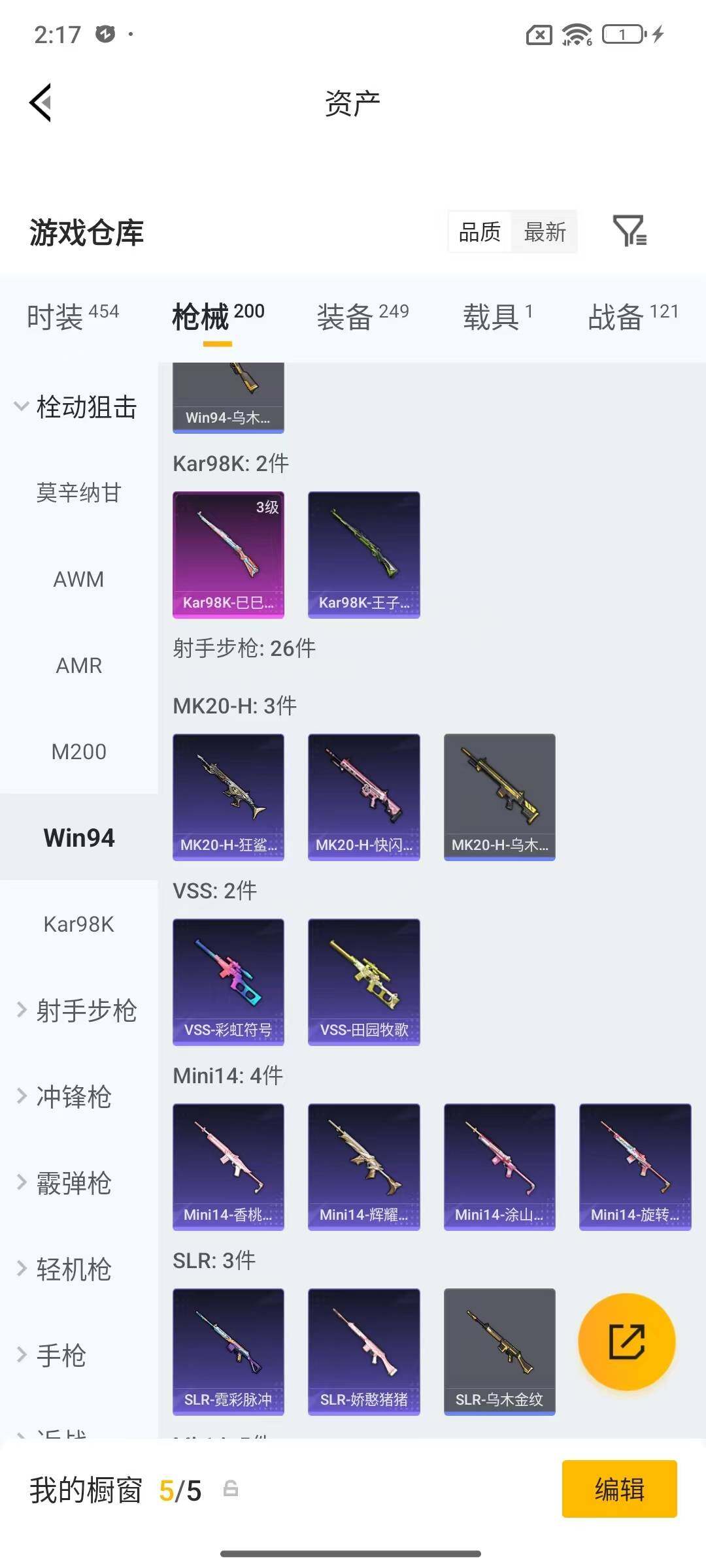Switch to the 装备 tab

(363, 317)
